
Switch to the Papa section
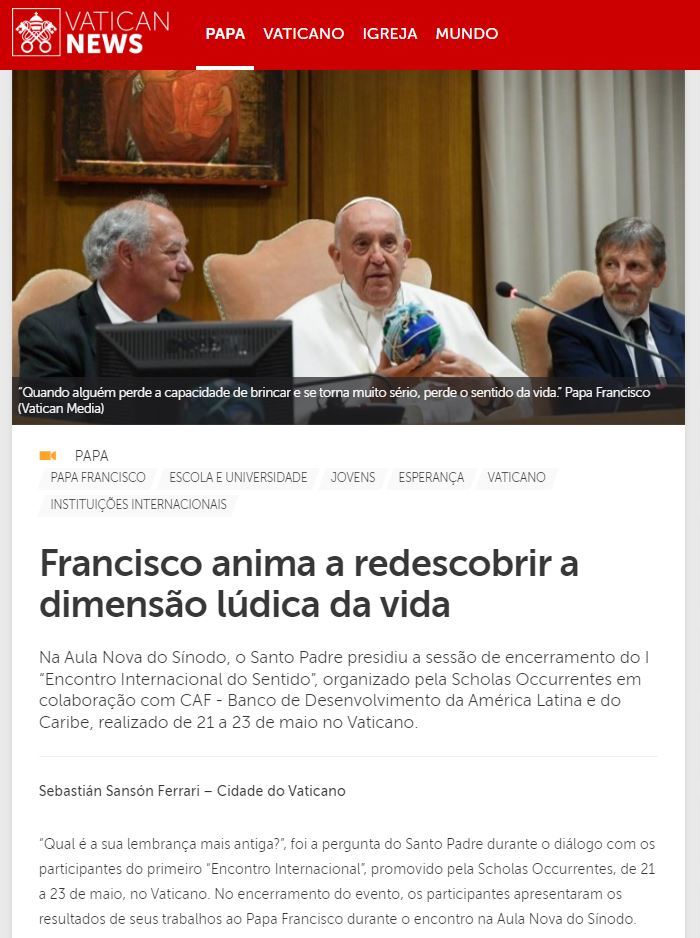225,34
